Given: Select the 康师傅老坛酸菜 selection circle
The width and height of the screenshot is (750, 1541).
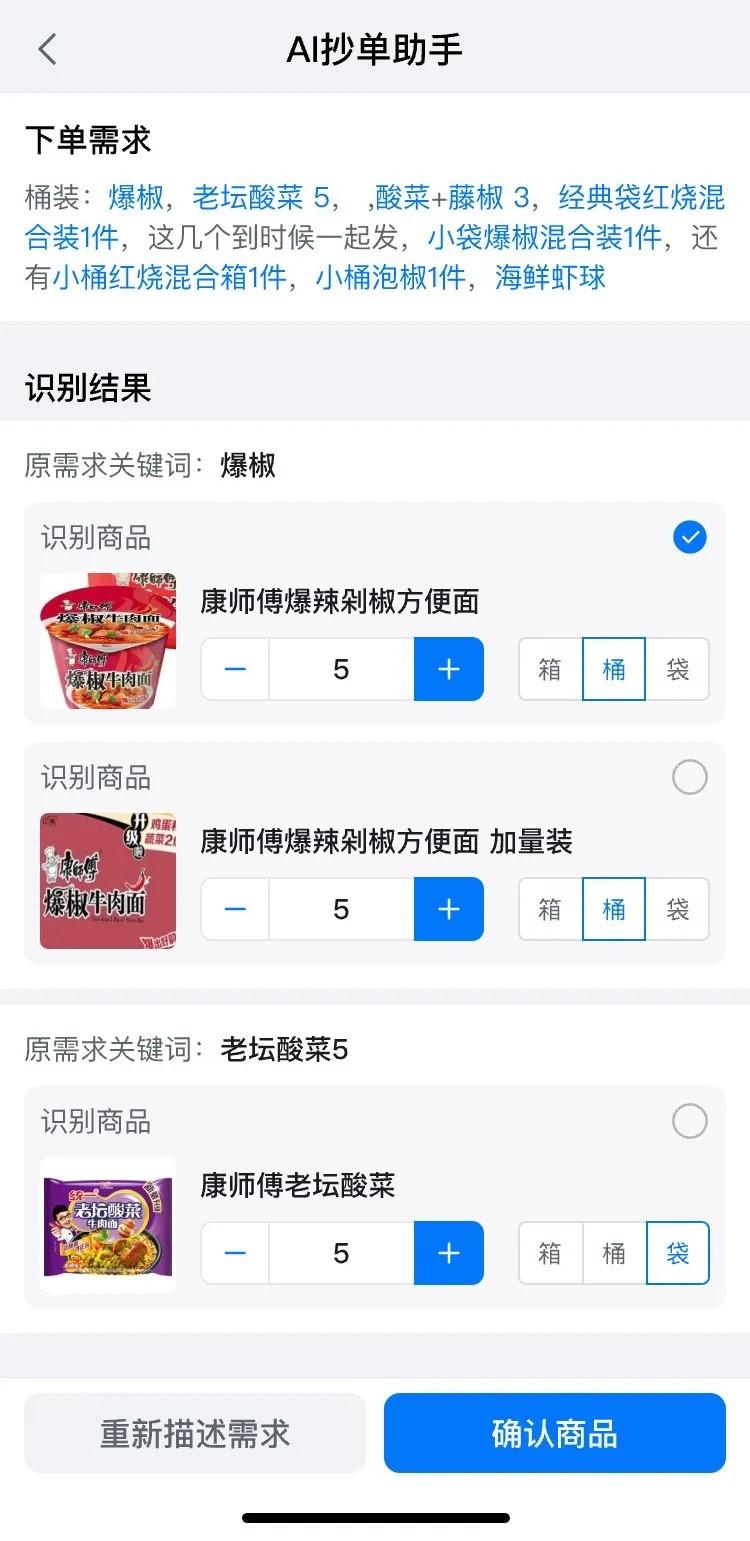Looking at the screenshot, I should pyautogui.click(x=689, y=1121).
